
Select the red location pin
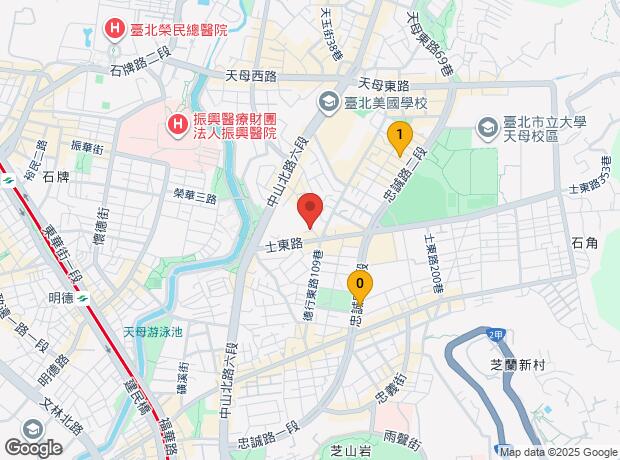[310, 210]
